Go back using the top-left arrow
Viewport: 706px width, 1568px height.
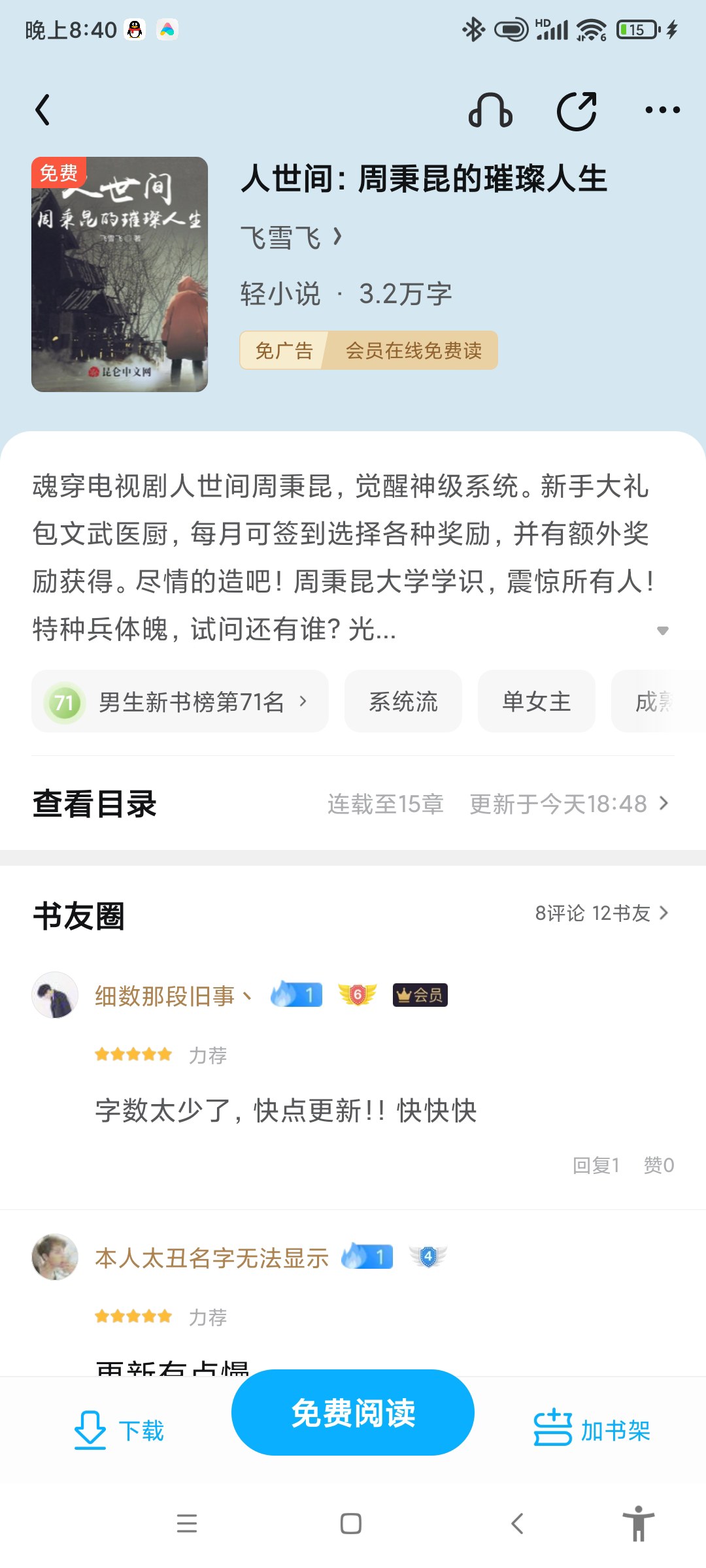pyautogui.click(x=43, y=110)
